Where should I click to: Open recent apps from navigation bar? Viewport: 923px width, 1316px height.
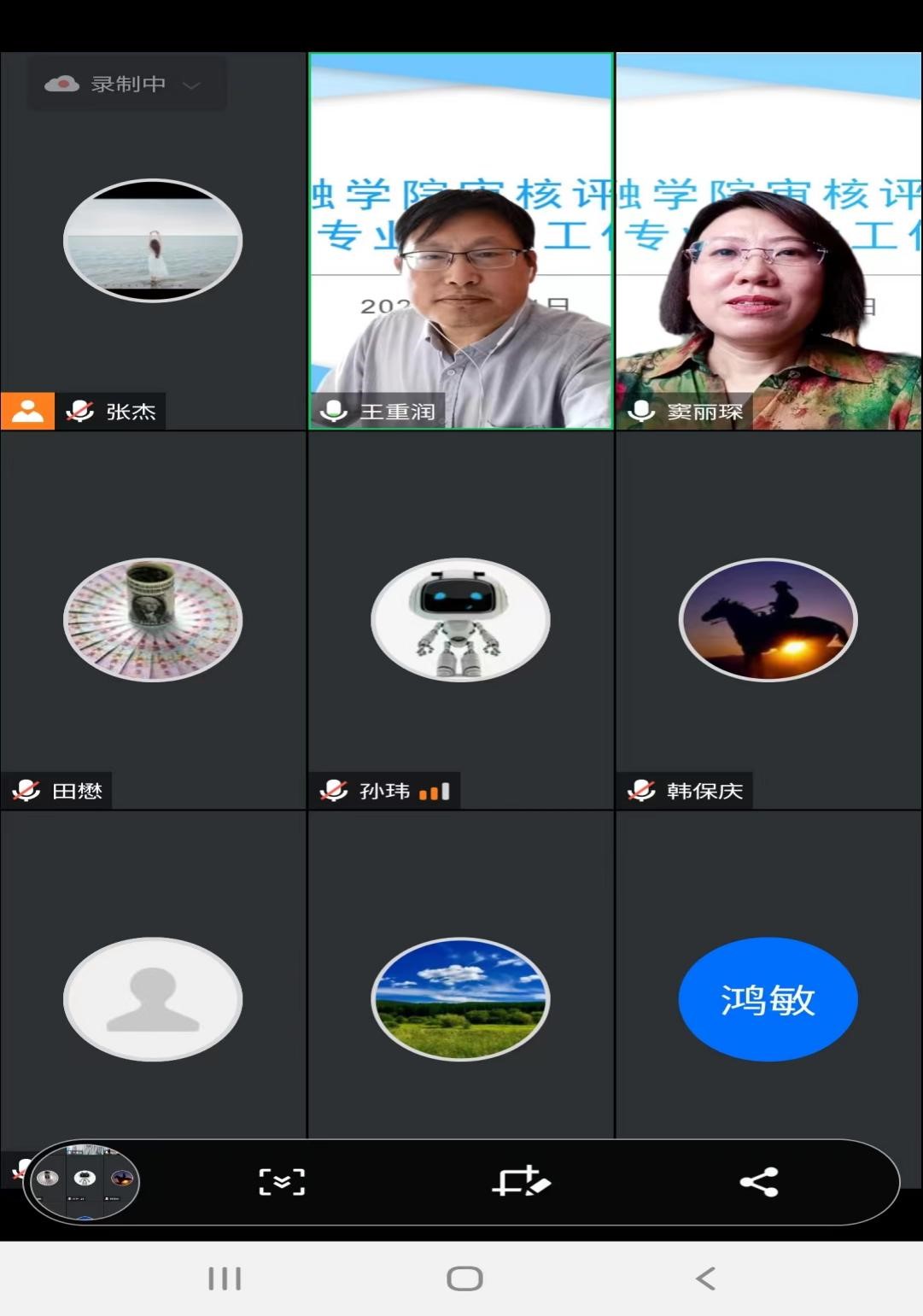click(225, 1278)
